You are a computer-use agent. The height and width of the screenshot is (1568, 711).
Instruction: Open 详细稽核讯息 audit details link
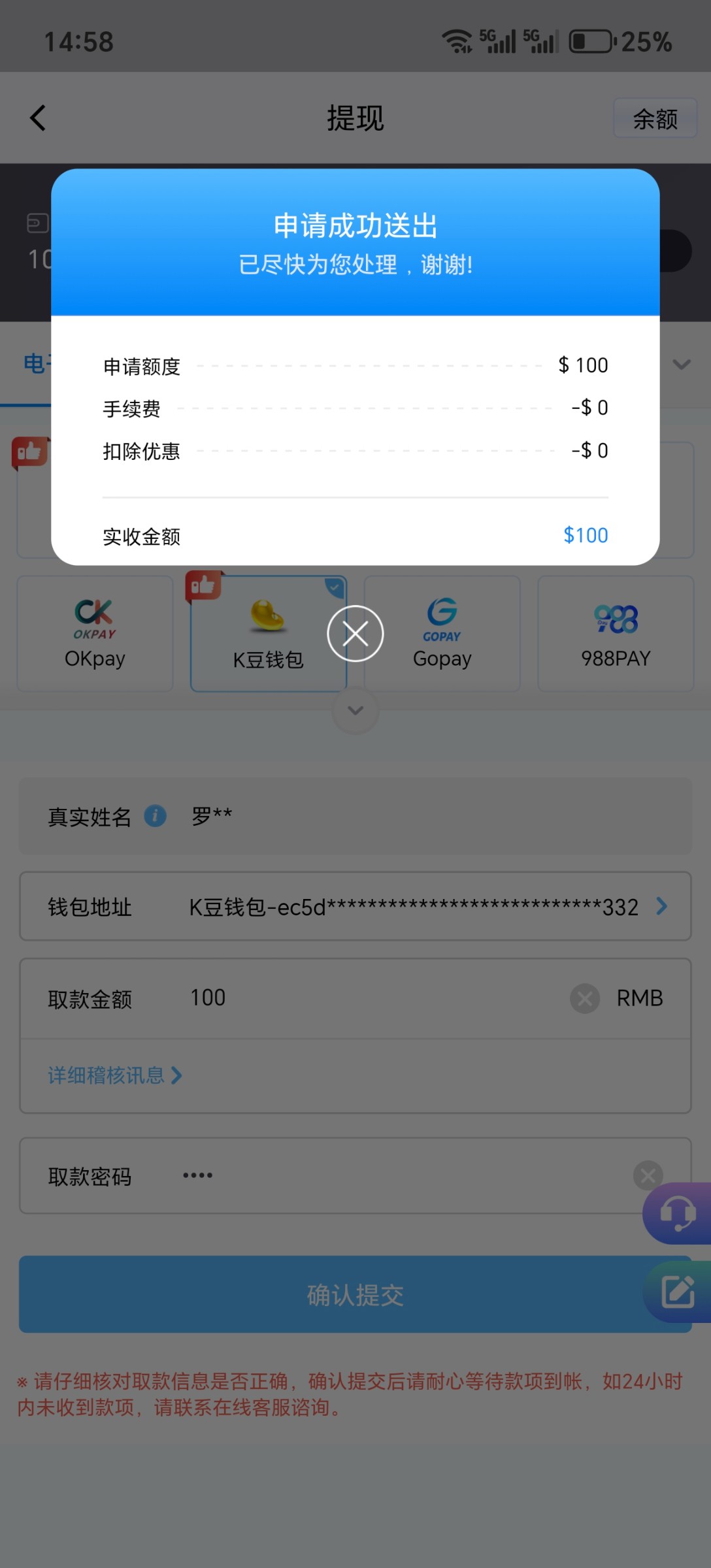point(114,1075)
